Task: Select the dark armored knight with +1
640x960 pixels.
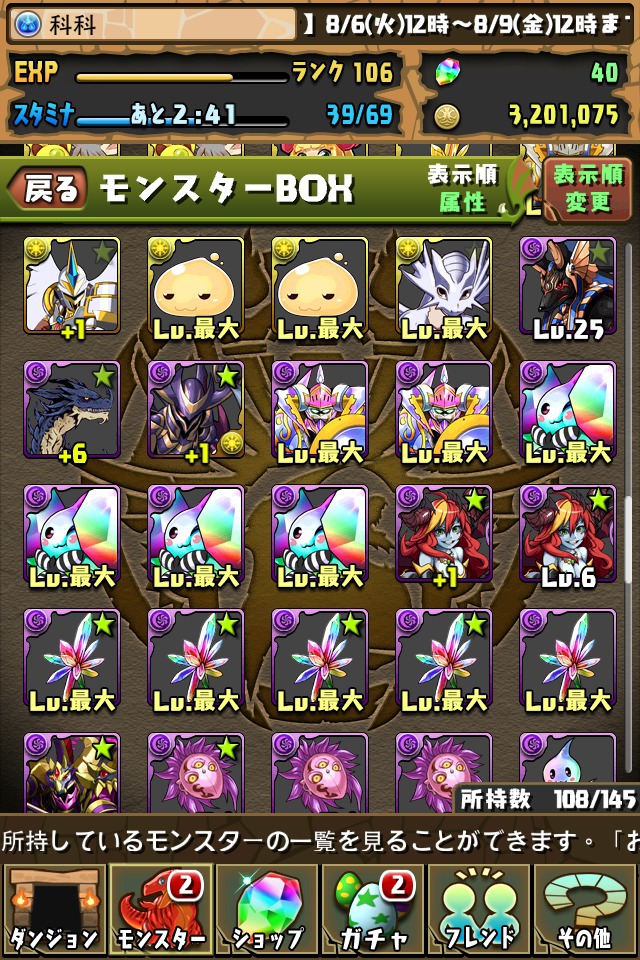Action: point(196,409)
